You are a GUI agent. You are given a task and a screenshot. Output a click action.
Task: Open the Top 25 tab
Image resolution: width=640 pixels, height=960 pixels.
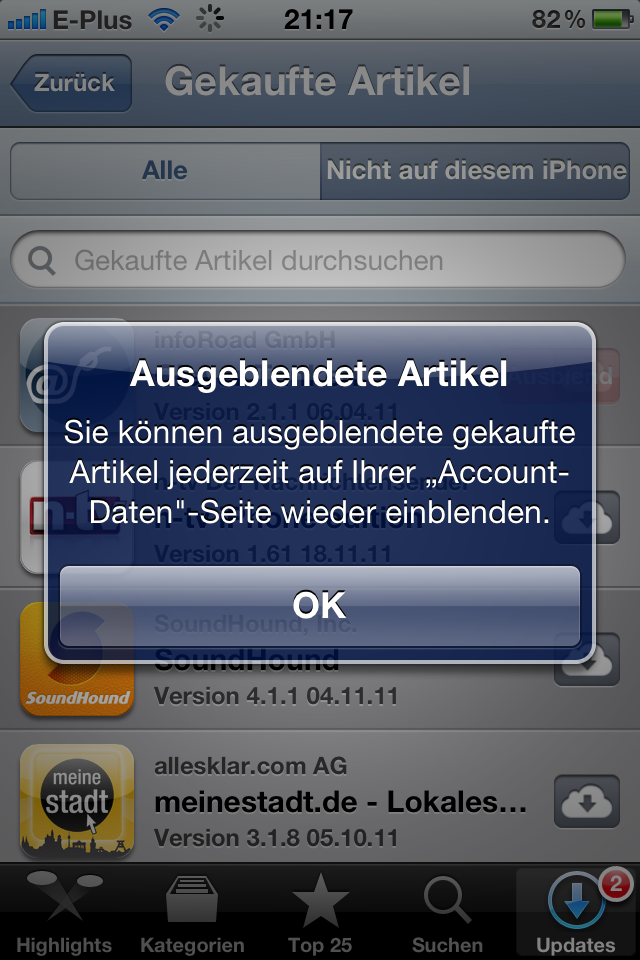coord(320,913)
